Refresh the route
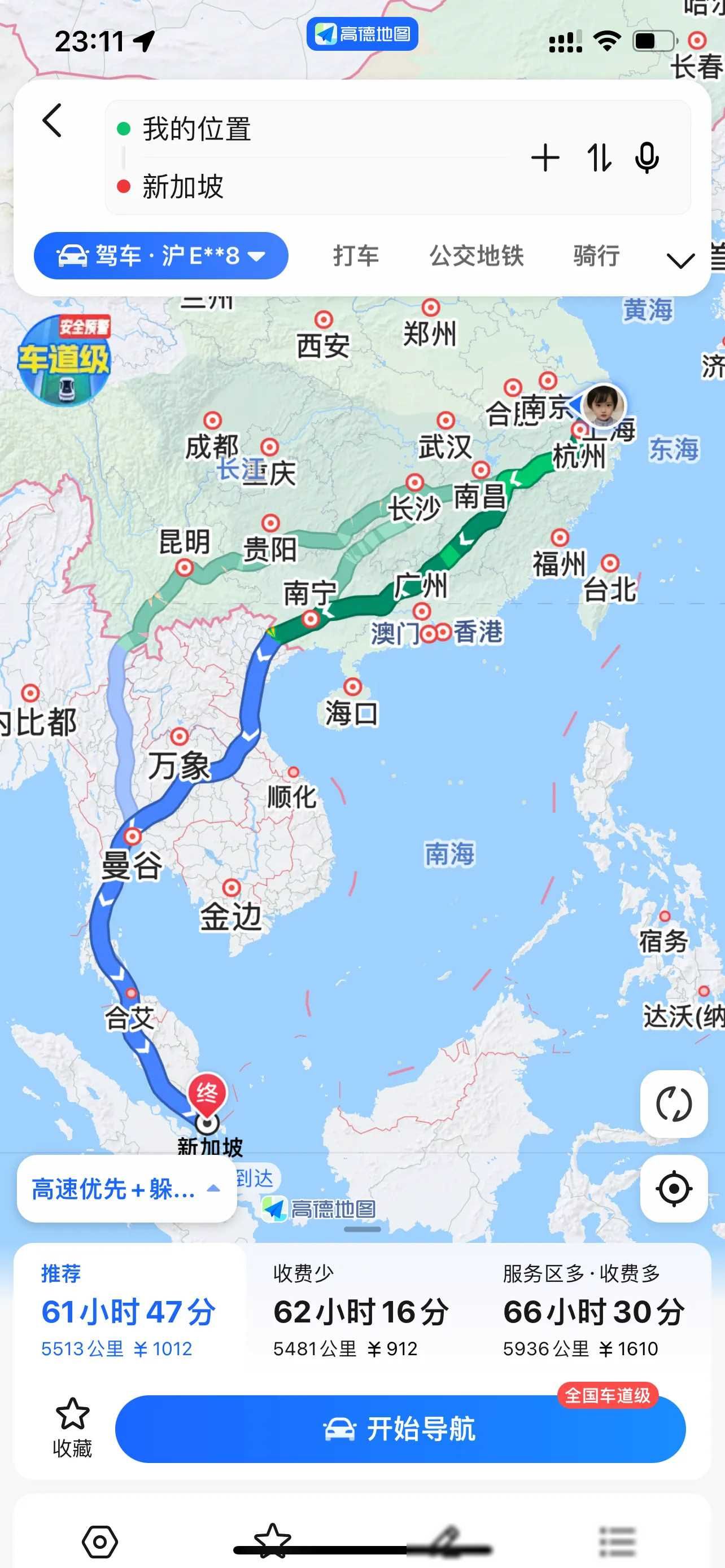The height and width of the screenshot is (1568, 725). 674,1103
